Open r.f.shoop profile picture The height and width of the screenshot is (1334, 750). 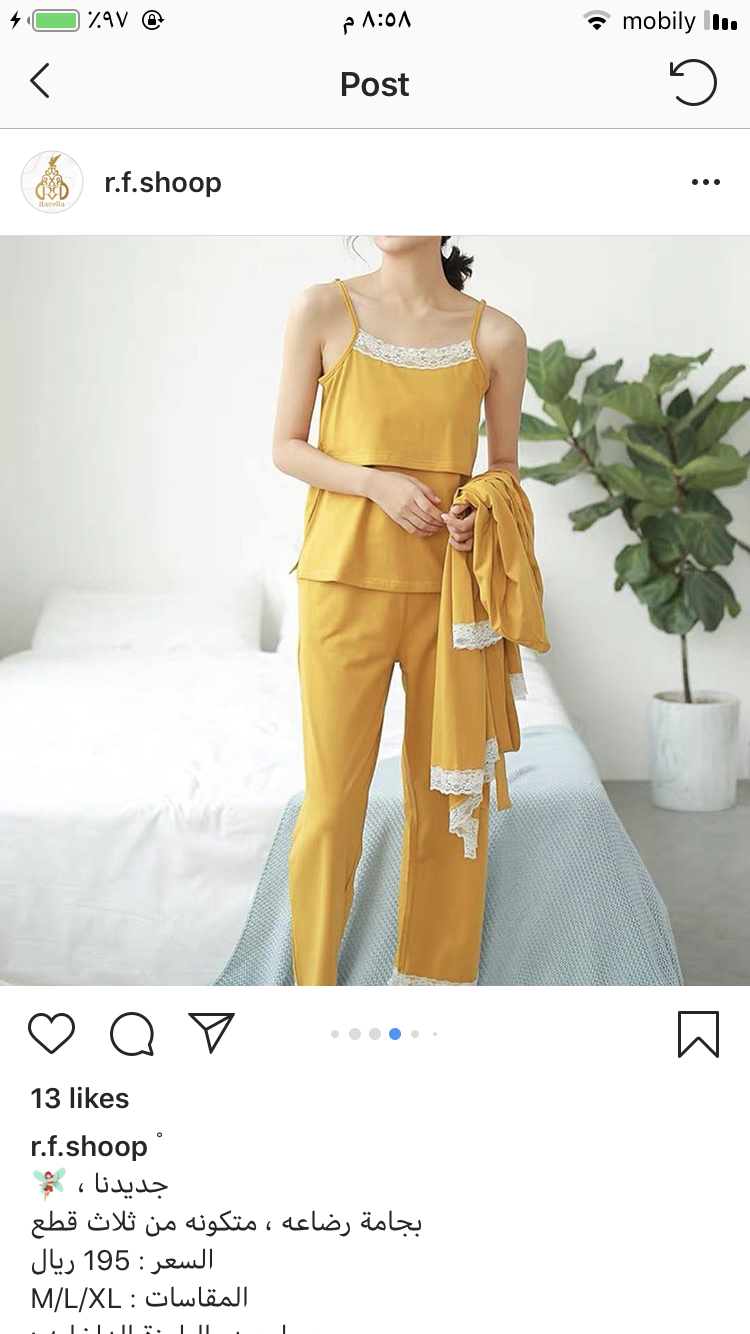(x=52, y=182)
